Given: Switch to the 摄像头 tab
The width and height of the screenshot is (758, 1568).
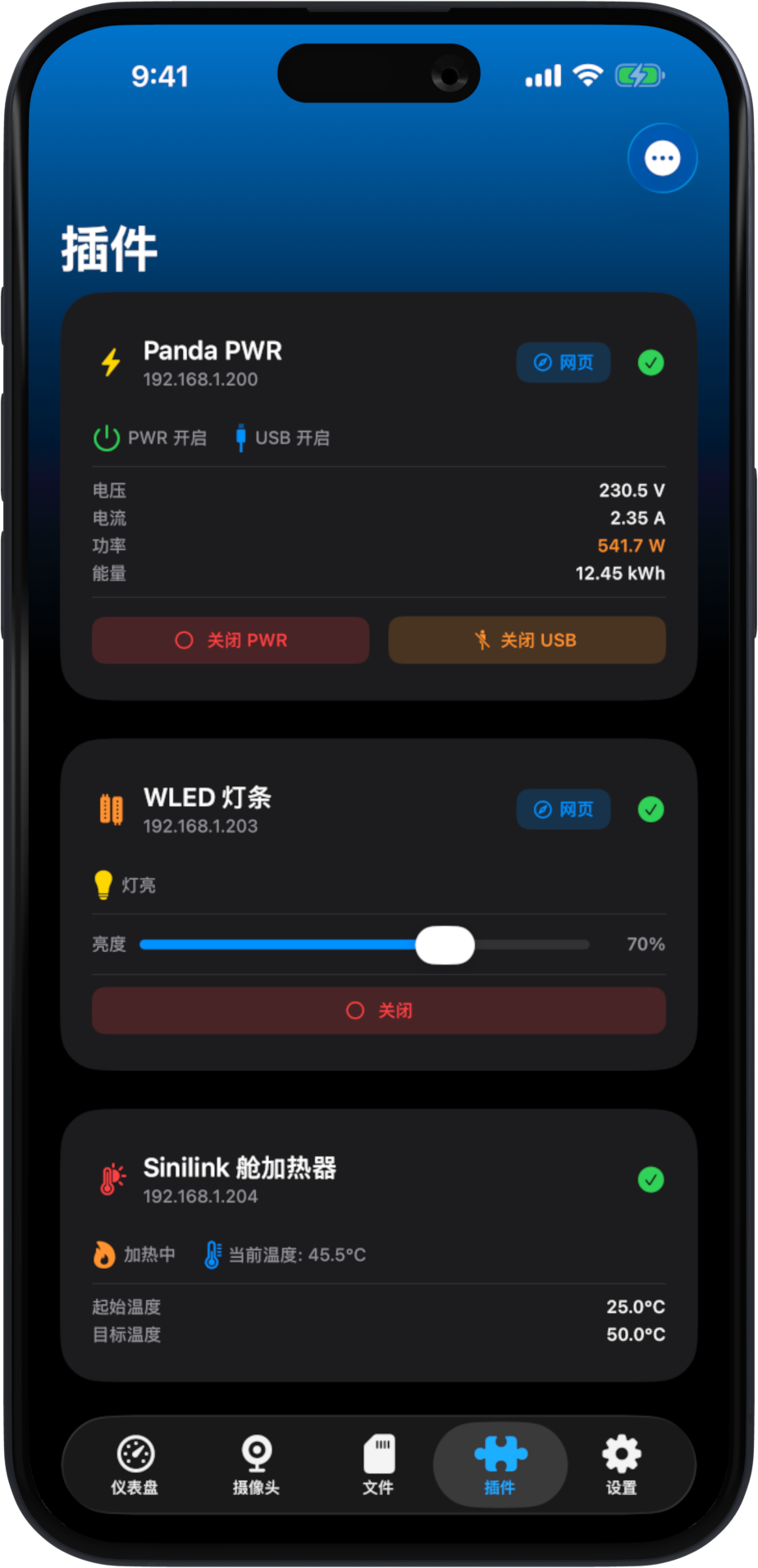Looking at the screenshot, I should pos(256,1465).
